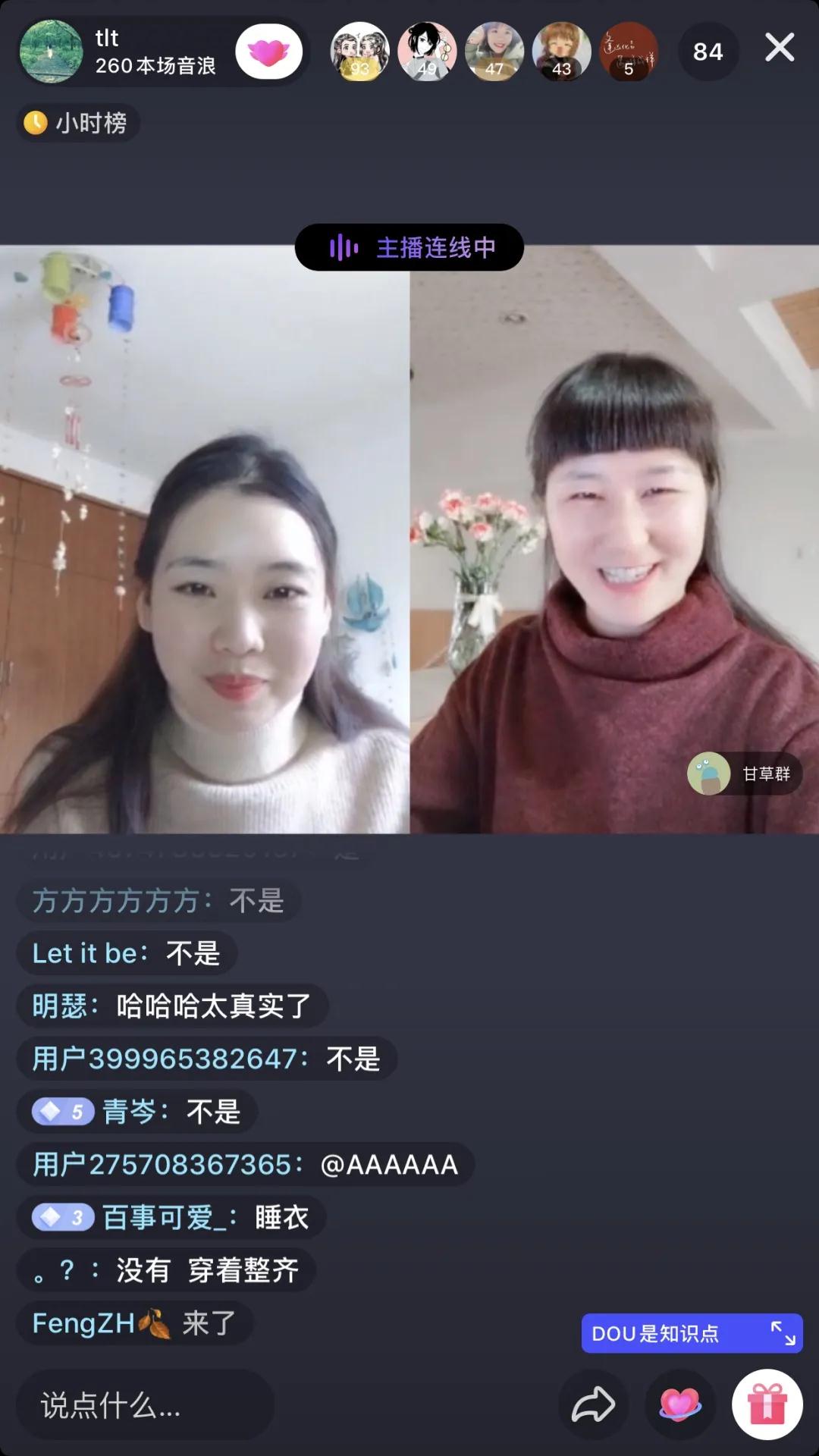Open the 主播连线中 co-streaming status
The width and height of the screenshot is (819, 1456).
pos(409,247)
